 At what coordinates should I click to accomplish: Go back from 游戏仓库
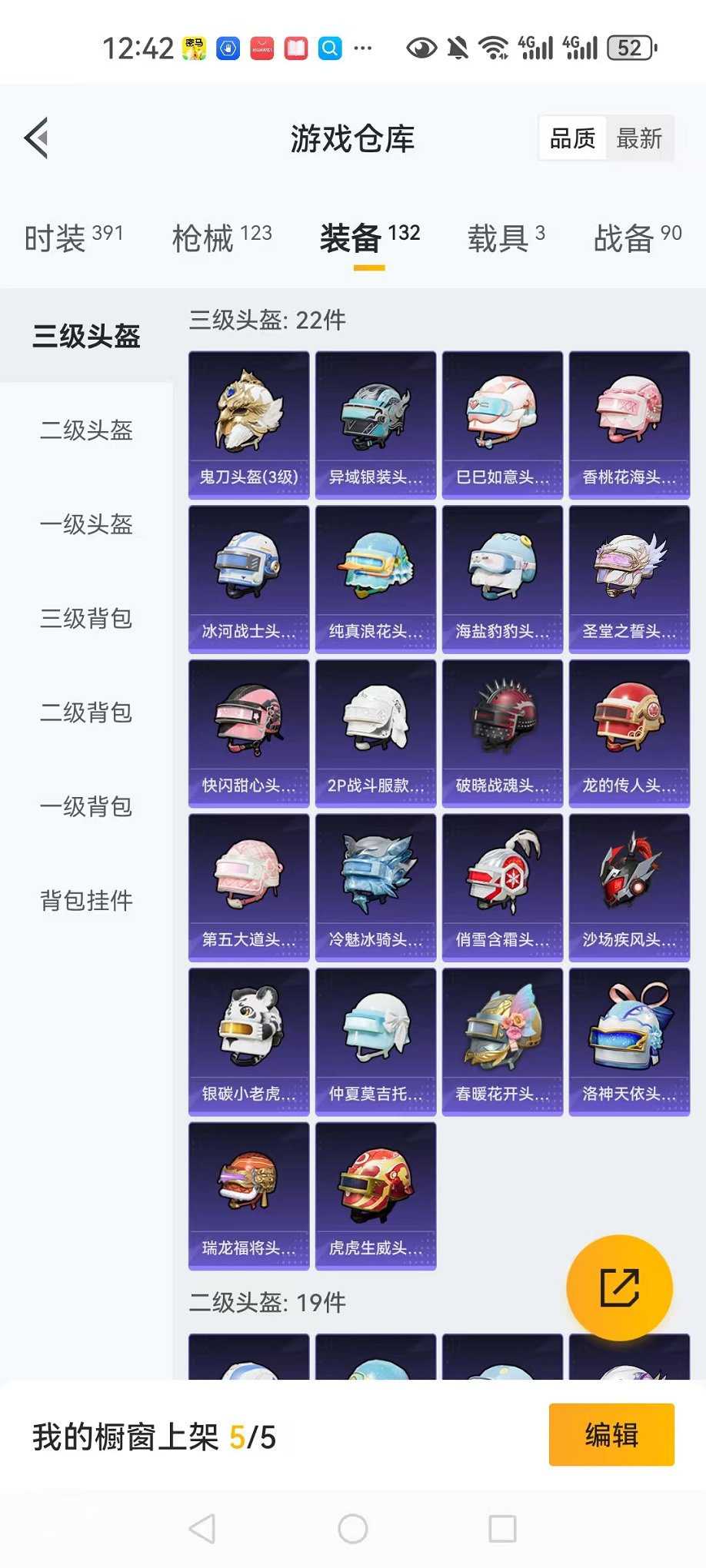pos(37,138)
